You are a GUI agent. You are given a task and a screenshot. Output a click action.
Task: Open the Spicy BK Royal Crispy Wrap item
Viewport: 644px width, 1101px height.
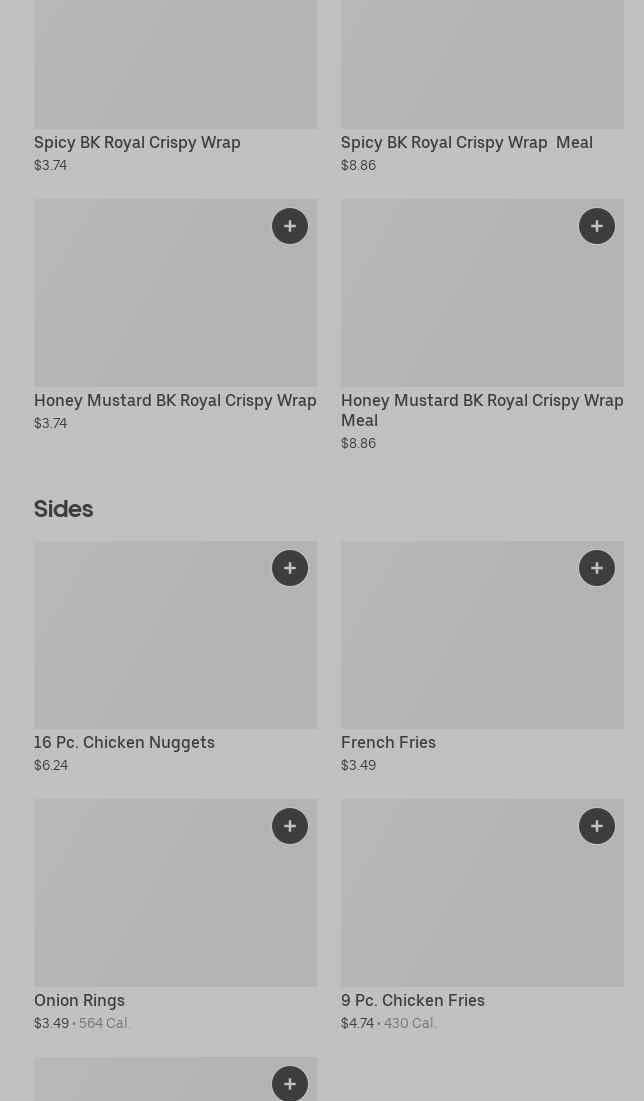pyautogui.click(x=137, y=142)
